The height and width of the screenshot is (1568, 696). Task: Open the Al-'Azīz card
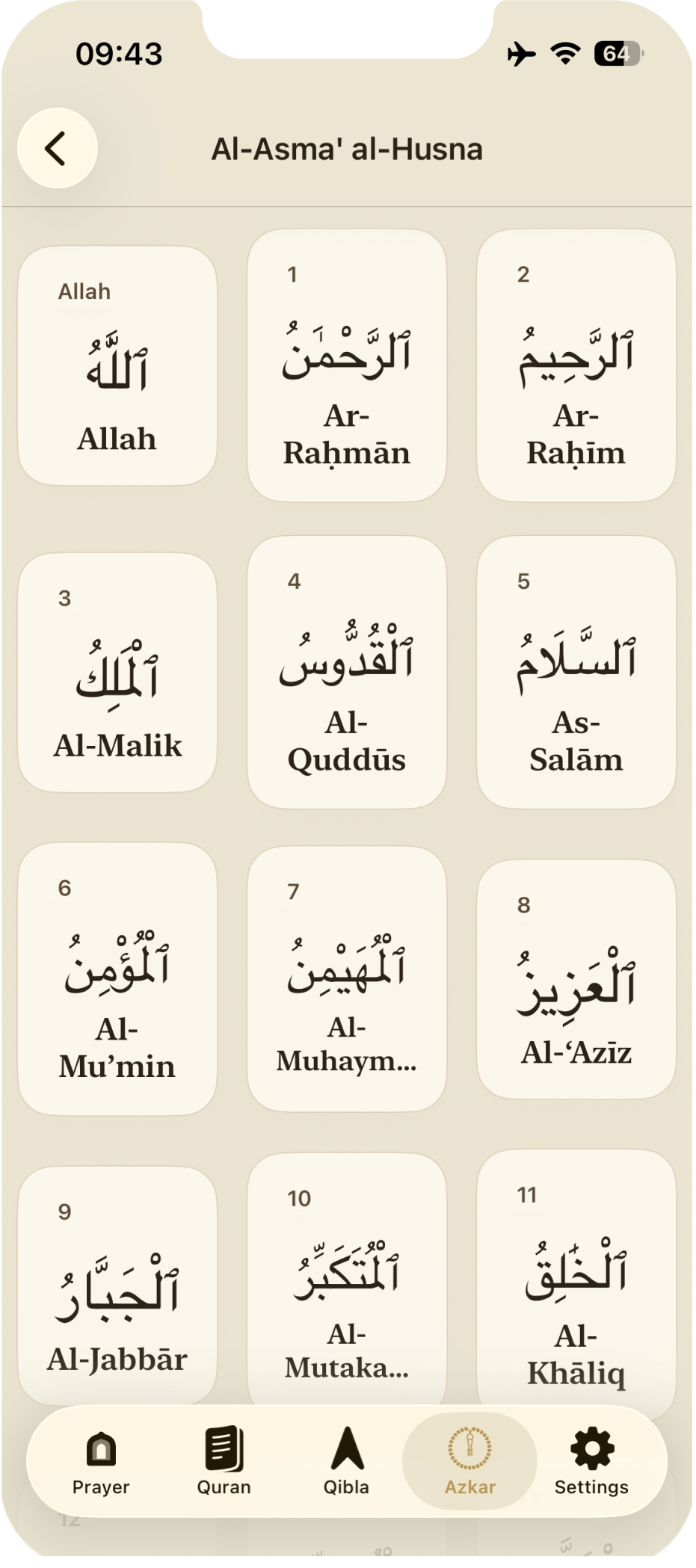click(x=576, y=979)
